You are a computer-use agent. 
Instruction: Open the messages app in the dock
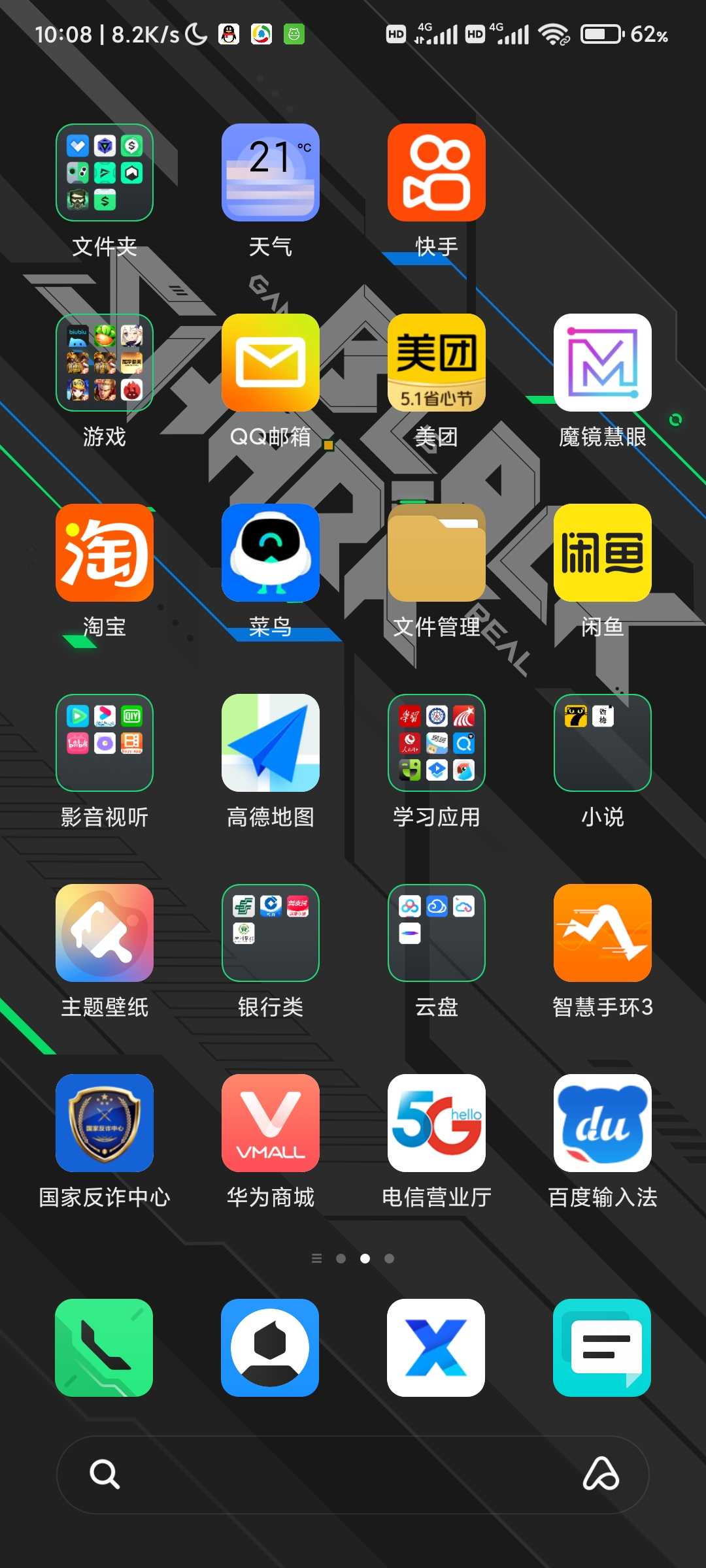pos(602,1348)
